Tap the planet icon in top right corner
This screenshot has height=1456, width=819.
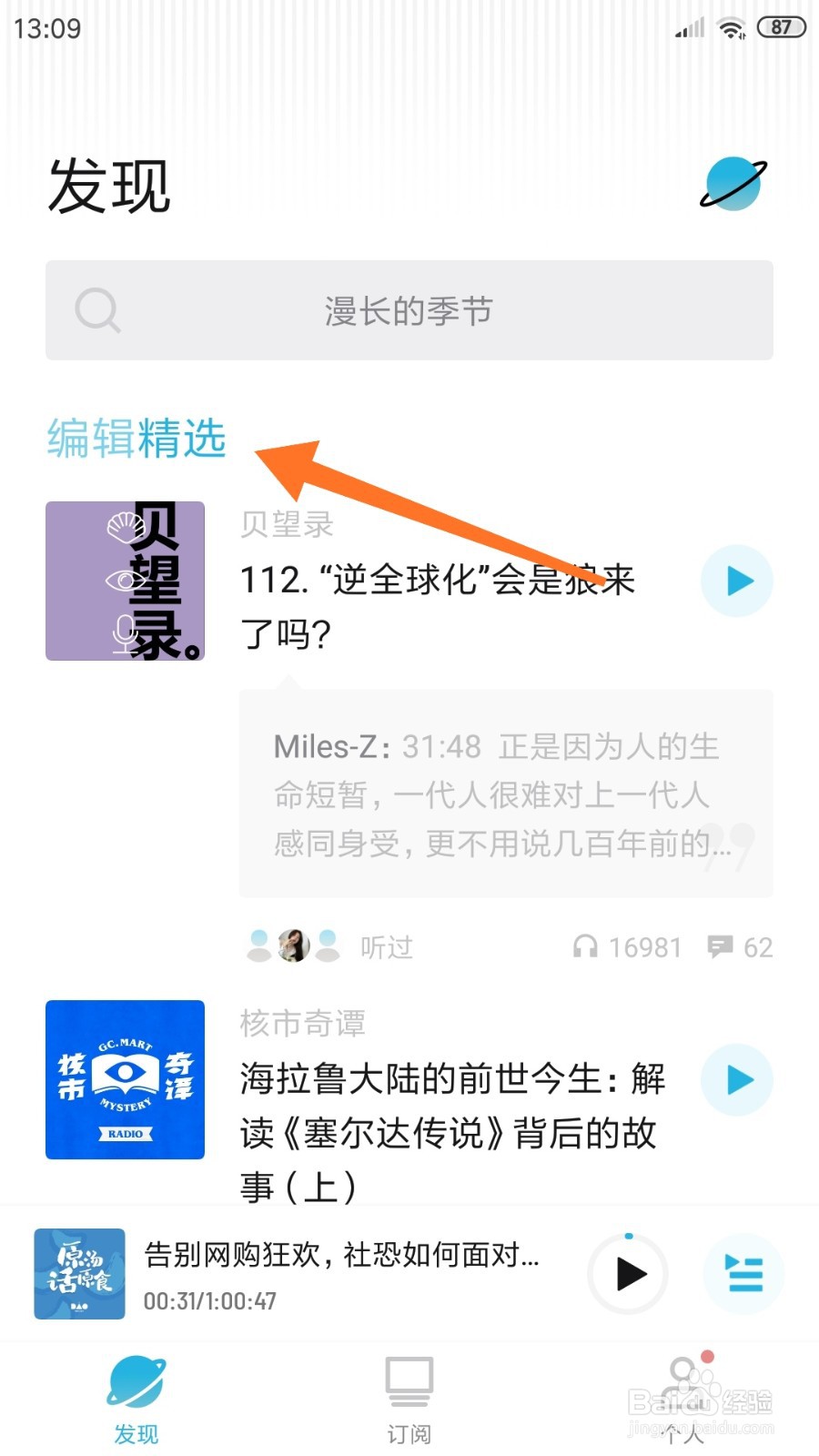pyautogui.click(x=732, y=182)
